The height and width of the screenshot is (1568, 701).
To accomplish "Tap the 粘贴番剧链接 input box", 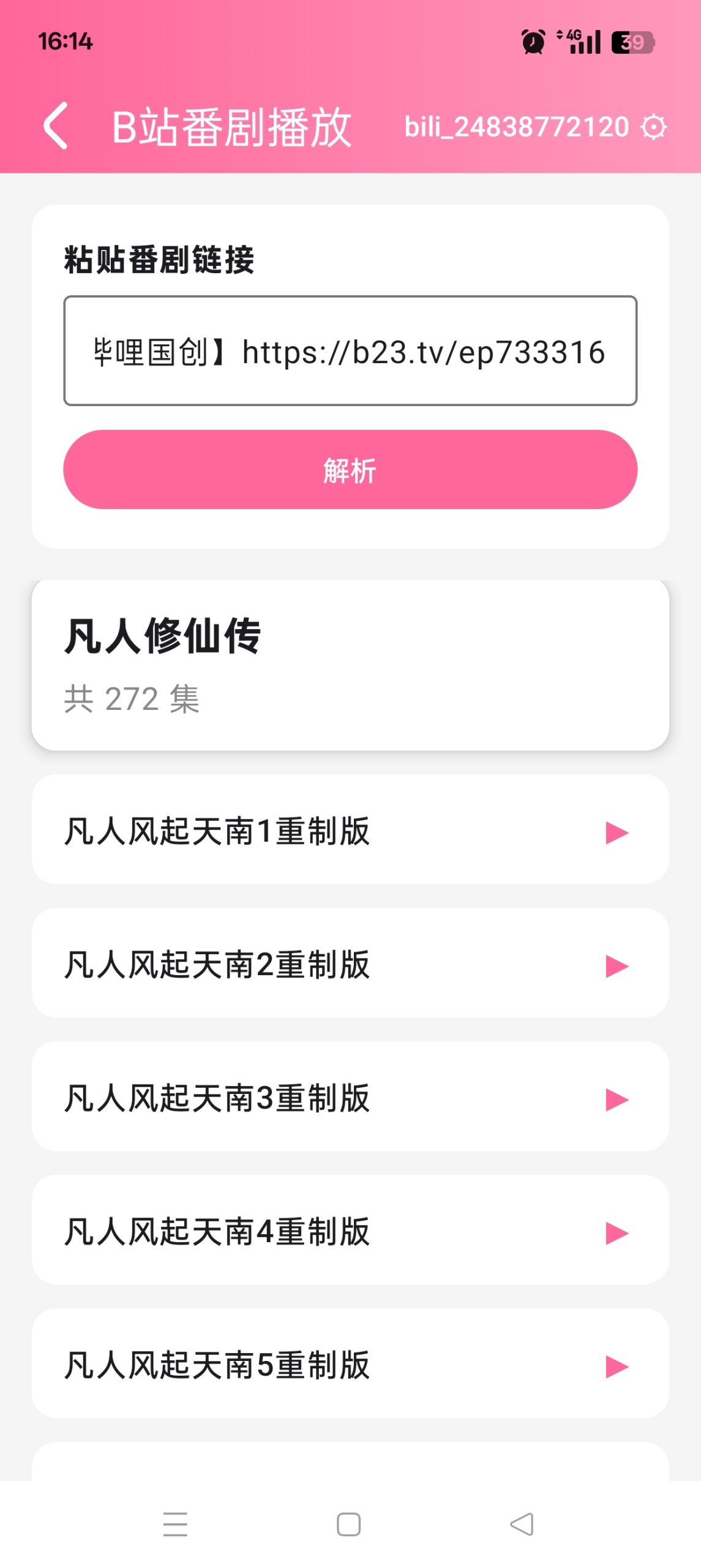I will [350, 350].
